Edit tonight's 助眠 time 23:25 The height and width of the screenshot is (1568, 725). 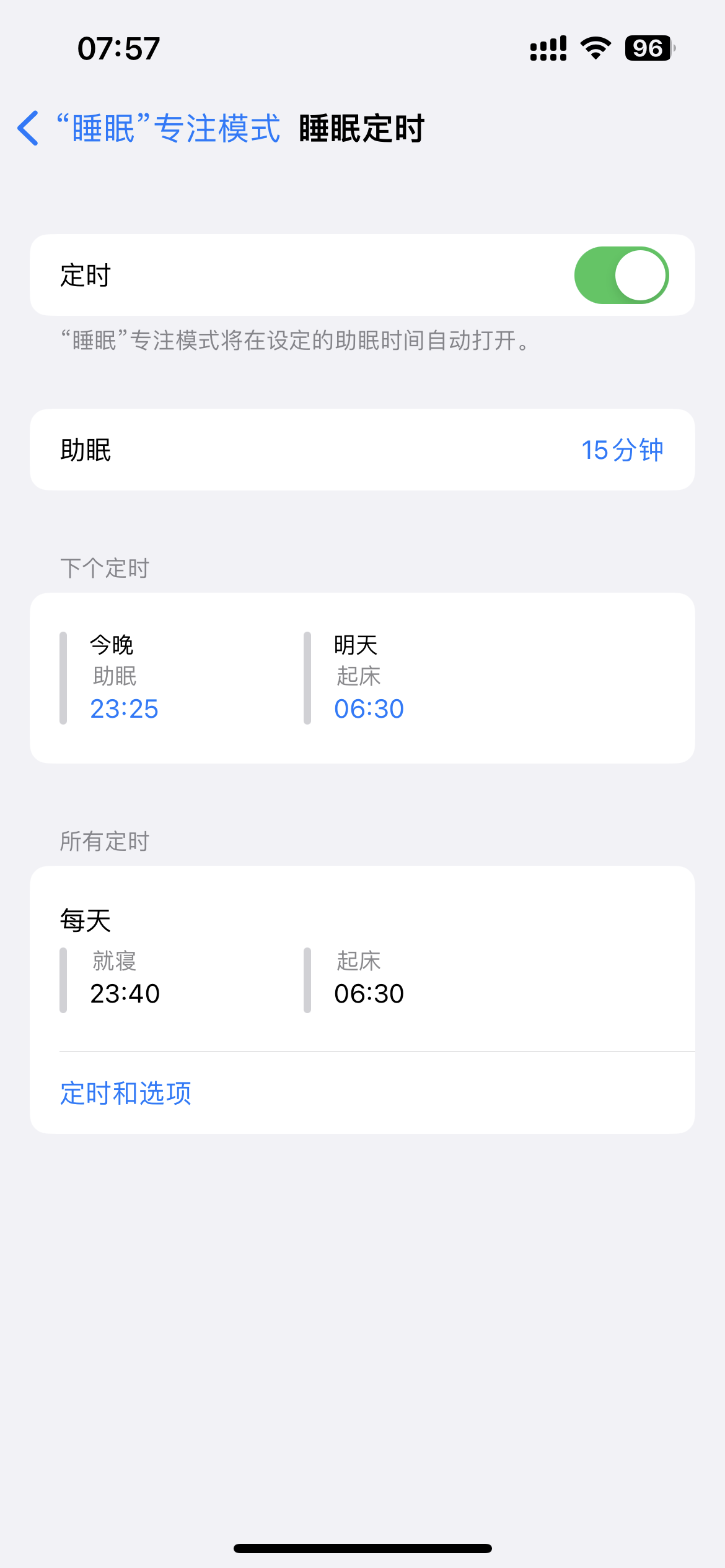125,708
